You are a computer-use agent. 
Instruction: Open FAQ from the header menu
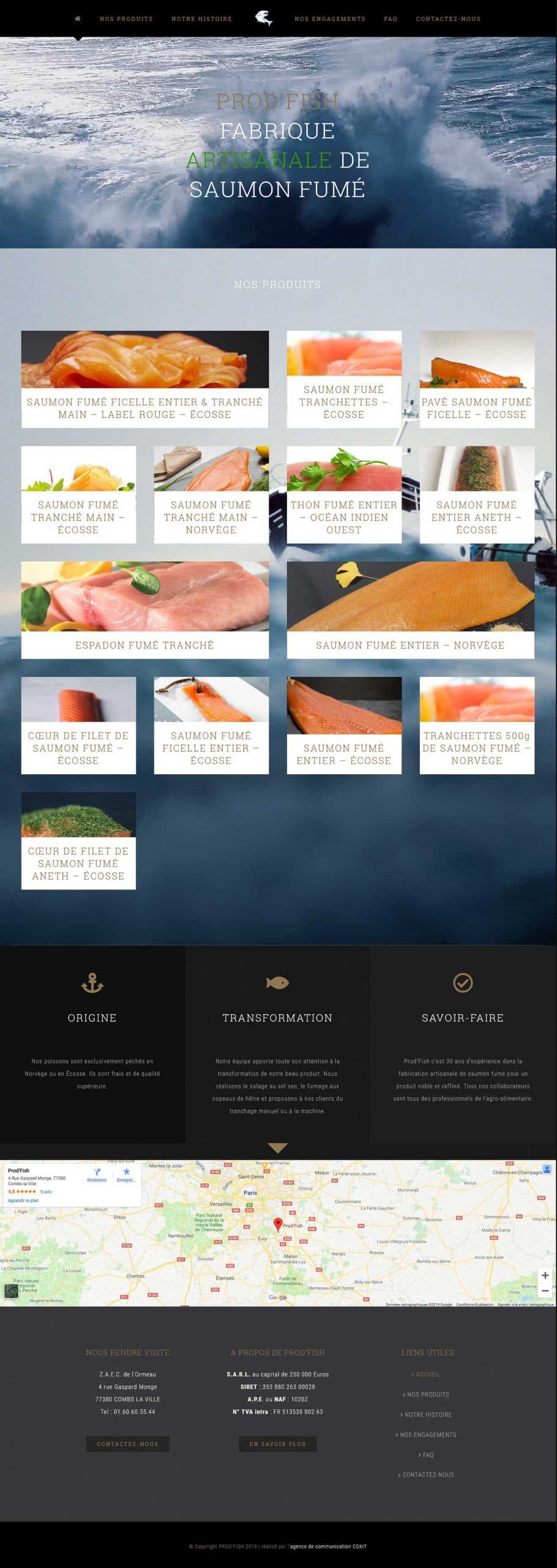pos(391,19)
